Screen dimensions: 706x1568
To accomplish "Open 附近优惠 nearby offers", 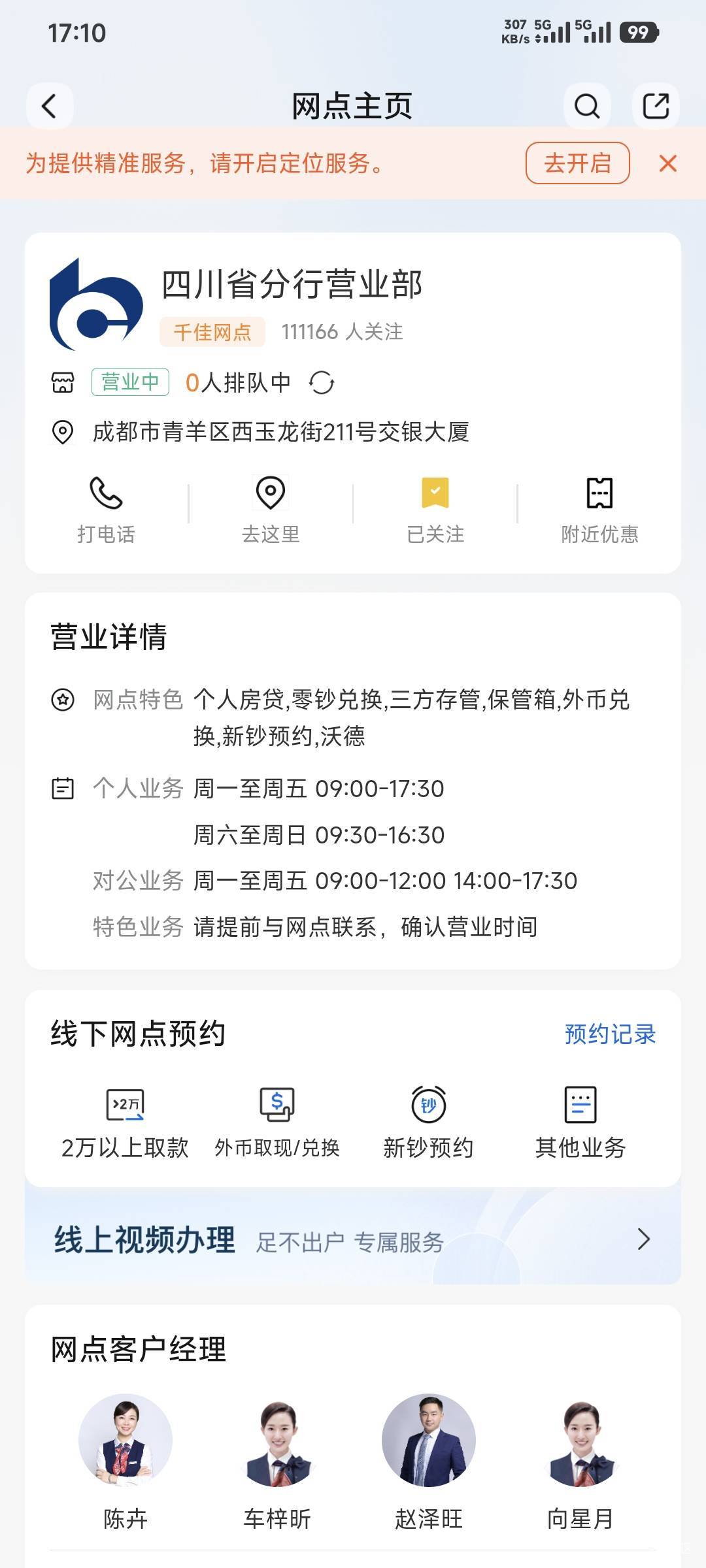I will point(599,508).
